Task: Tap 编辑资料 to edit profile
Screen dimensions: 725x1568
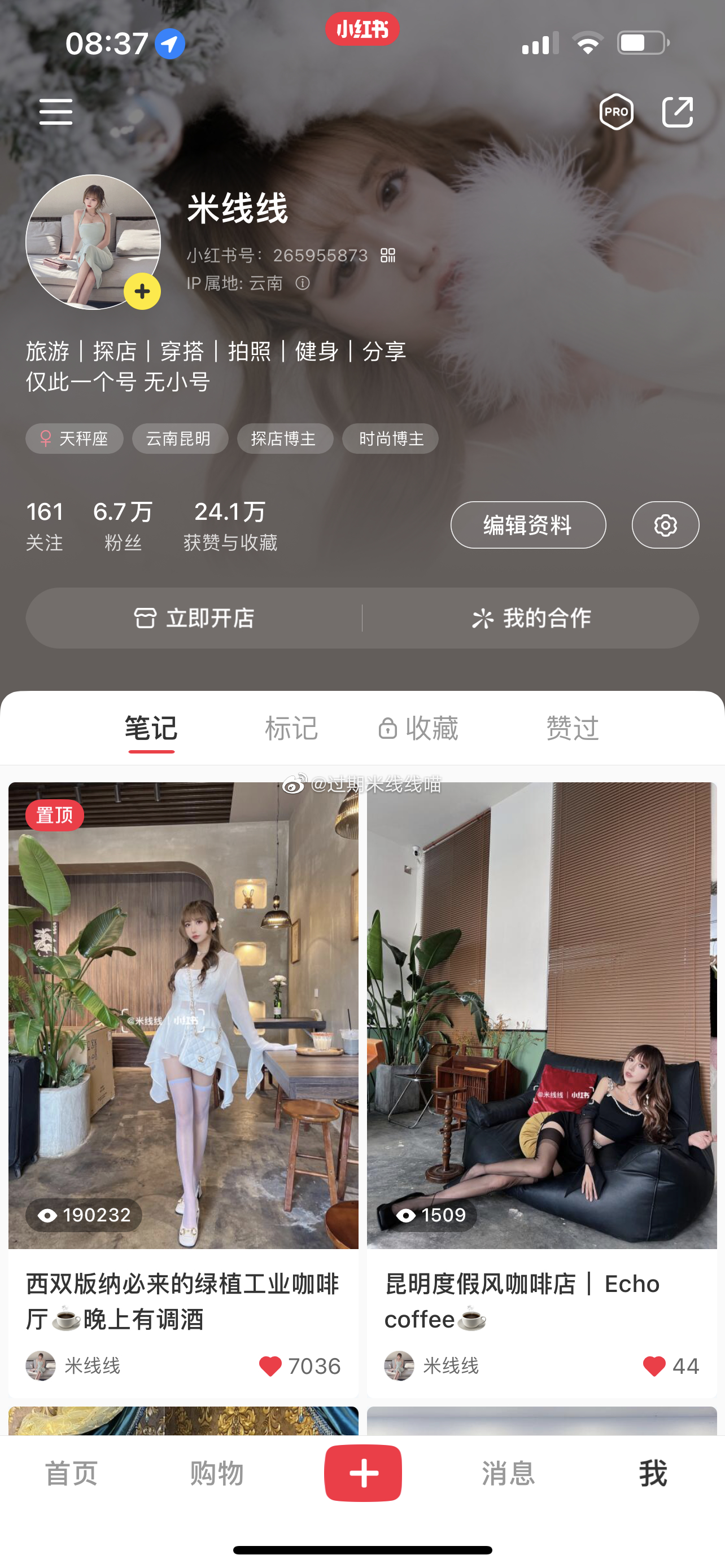Action: (x=528, y=525)
